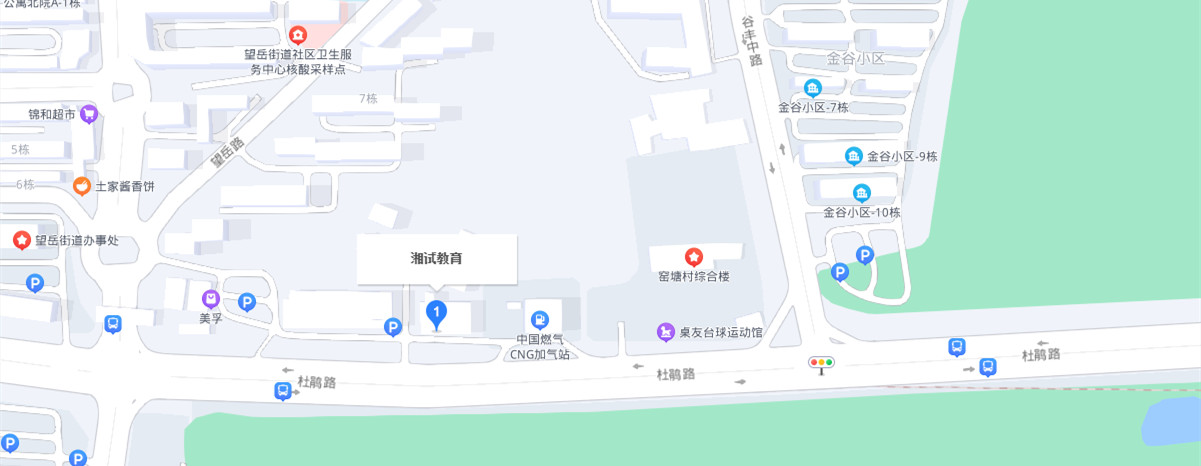The width and height of the screenshot is (1201, 466).
Task: Select the 中国燃气CNG加气站 gas station icon
Action: point(540,319)
